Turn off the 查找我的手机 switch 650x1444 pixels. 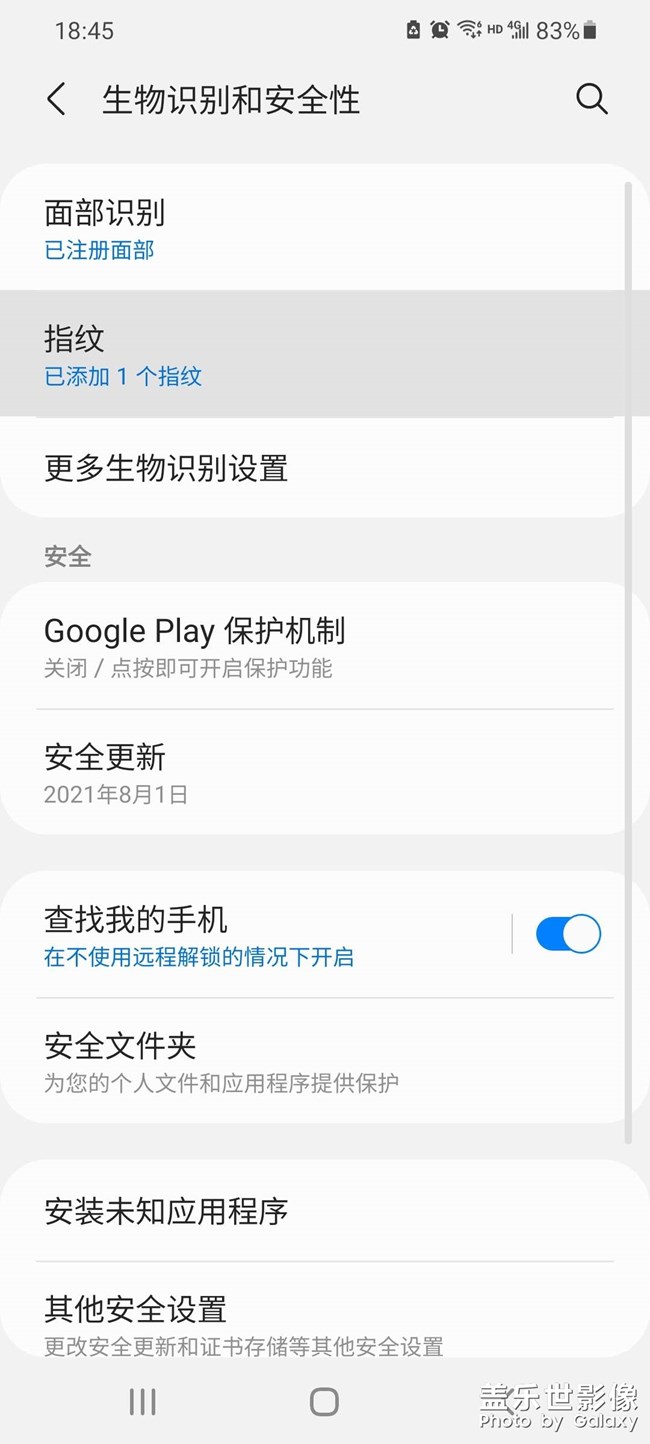[568, 934]
